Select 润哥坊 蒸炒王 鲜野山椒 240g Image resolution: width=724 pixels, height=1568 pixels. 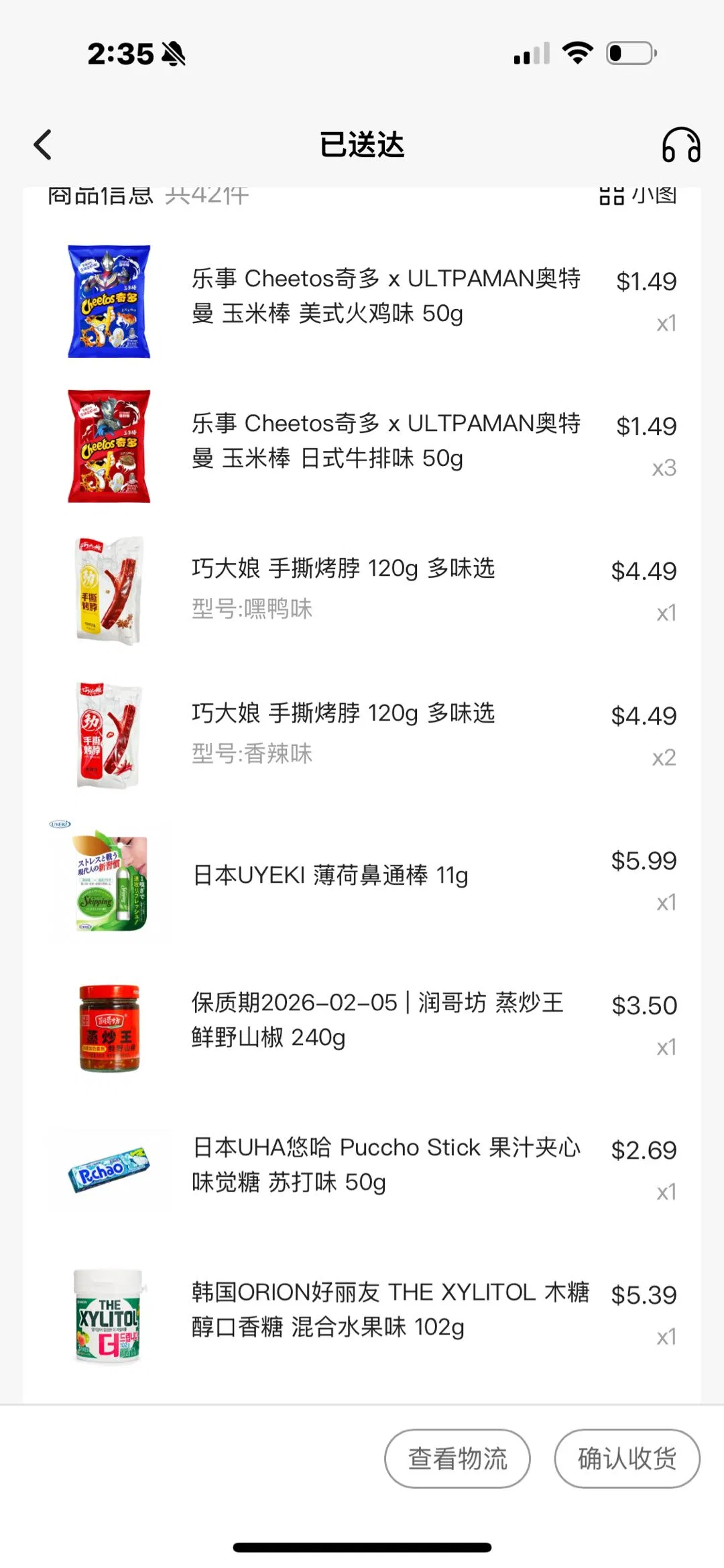[x=377, y=1020]
